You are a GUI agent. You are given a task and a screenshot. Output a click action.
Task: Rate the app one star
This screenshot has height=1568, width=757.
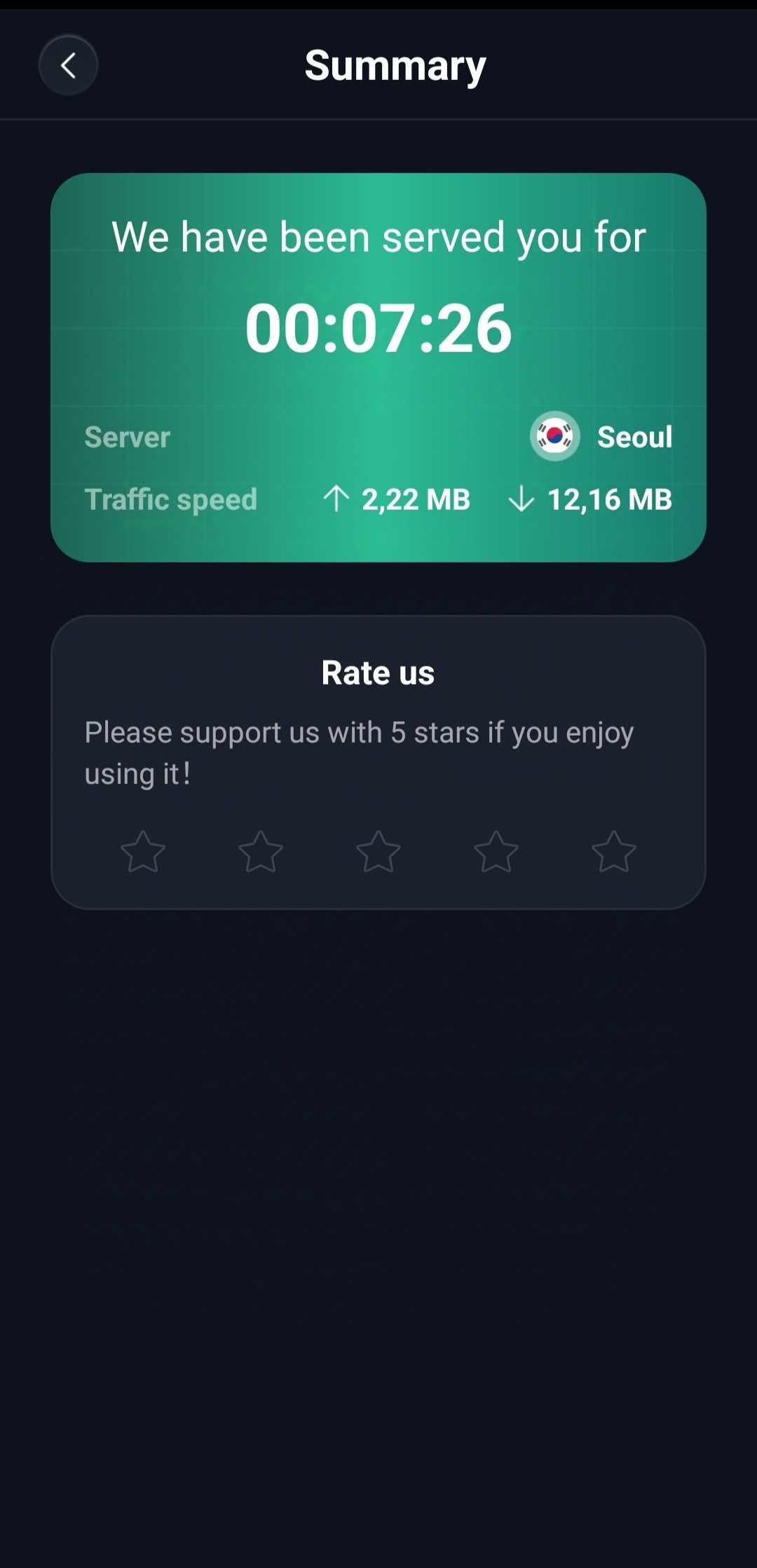coord(143,851)
